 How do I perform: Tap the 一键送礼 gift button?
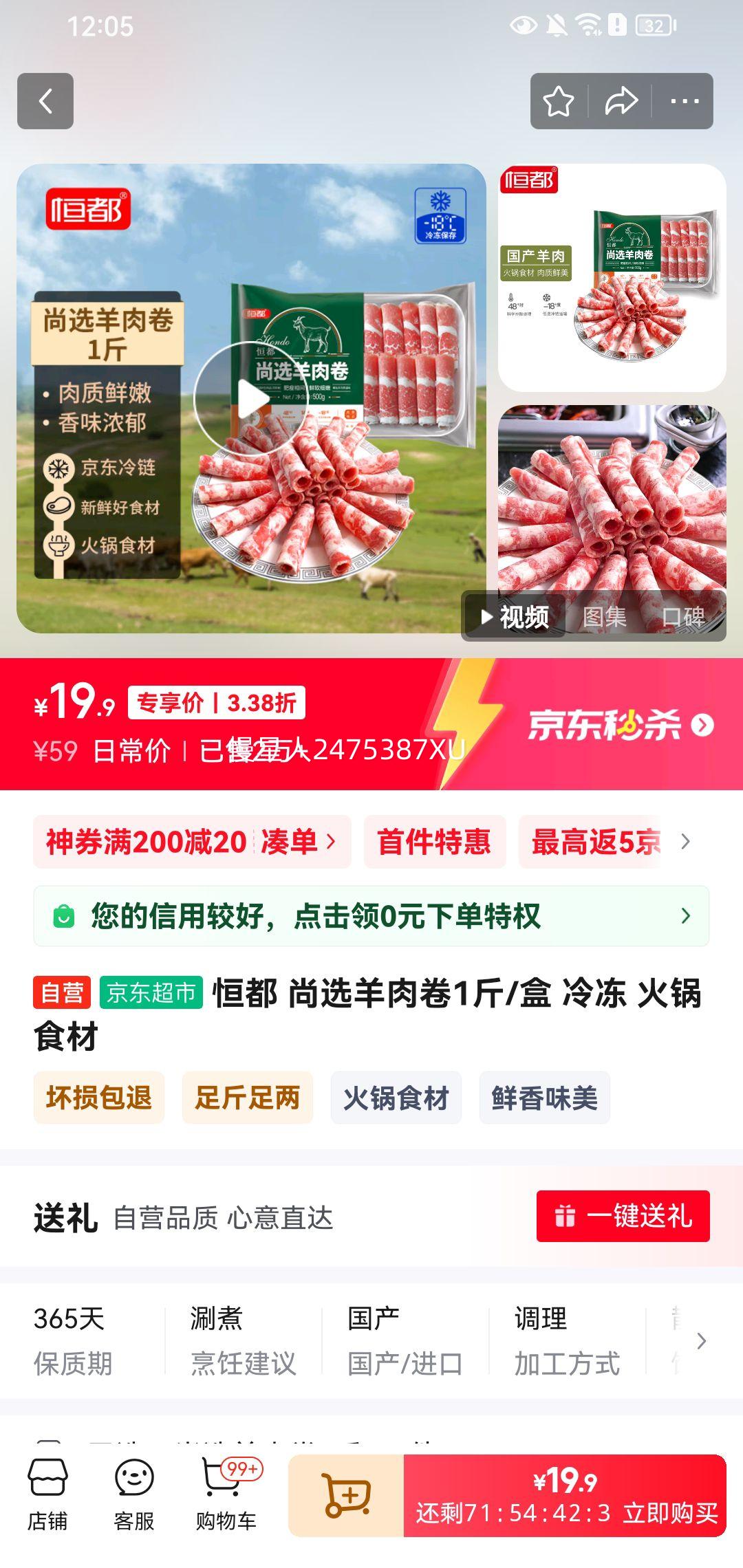[x=623, y=1216]
